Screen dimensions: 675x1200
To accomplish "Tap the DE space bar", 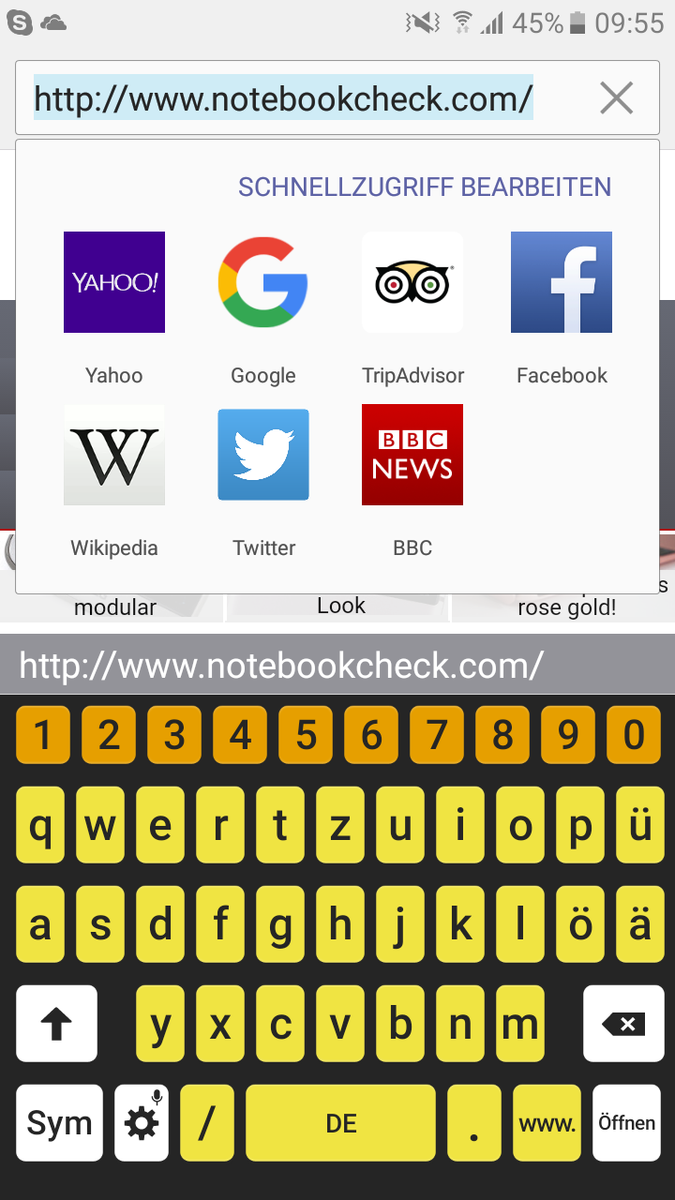I will coord(341,1123).
